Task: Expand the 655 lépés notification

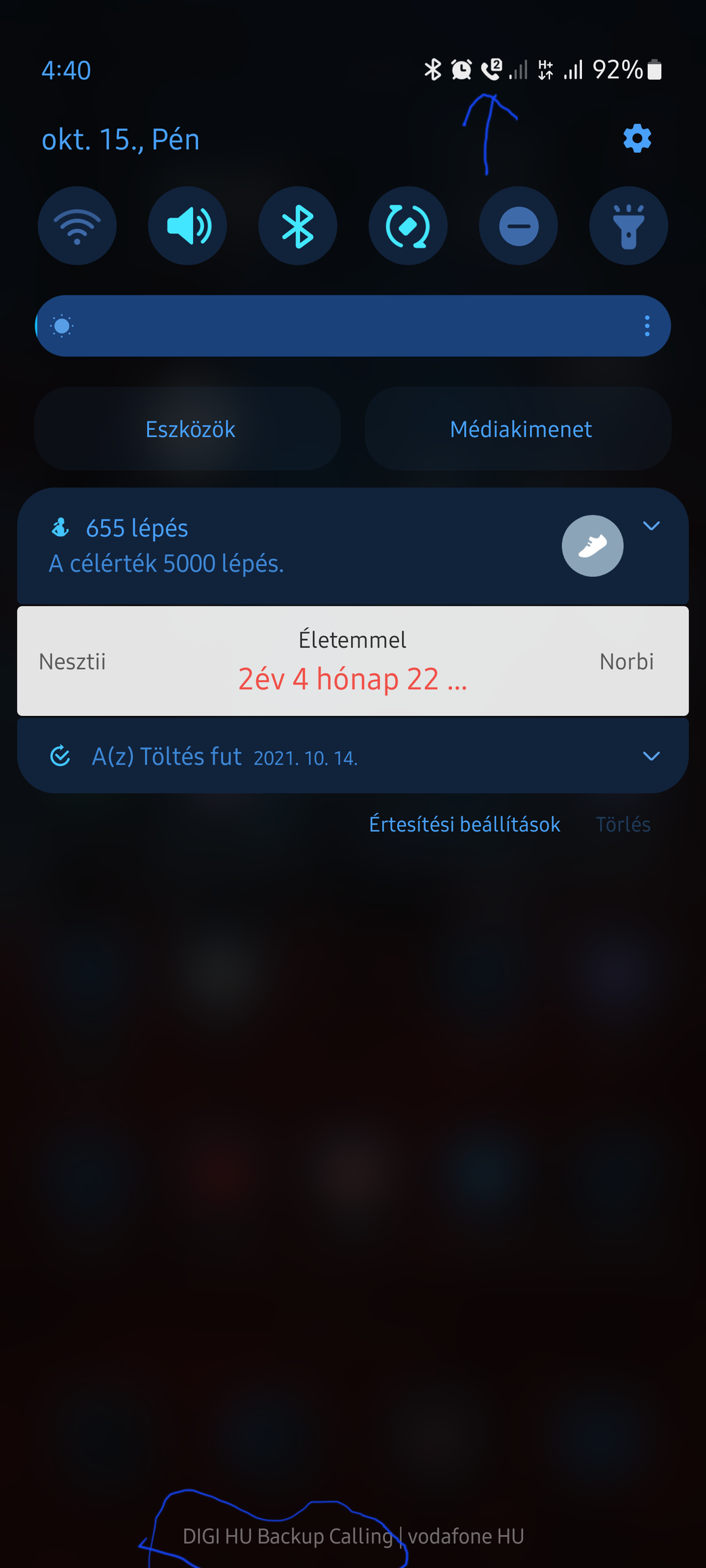Action: click(x=651, y=526)
